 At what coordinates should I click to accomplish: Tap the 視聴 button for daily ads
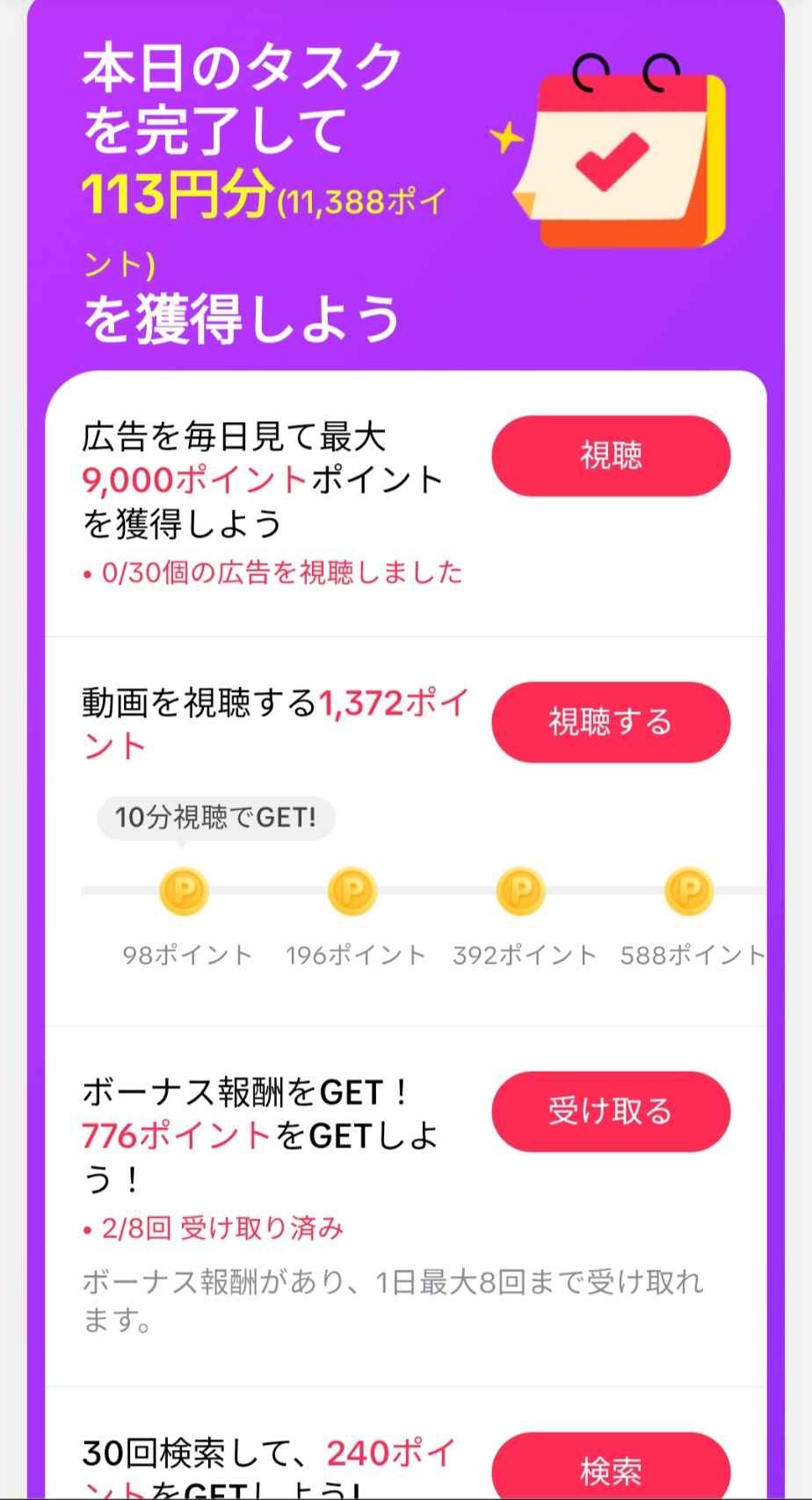tap(611, 455)
